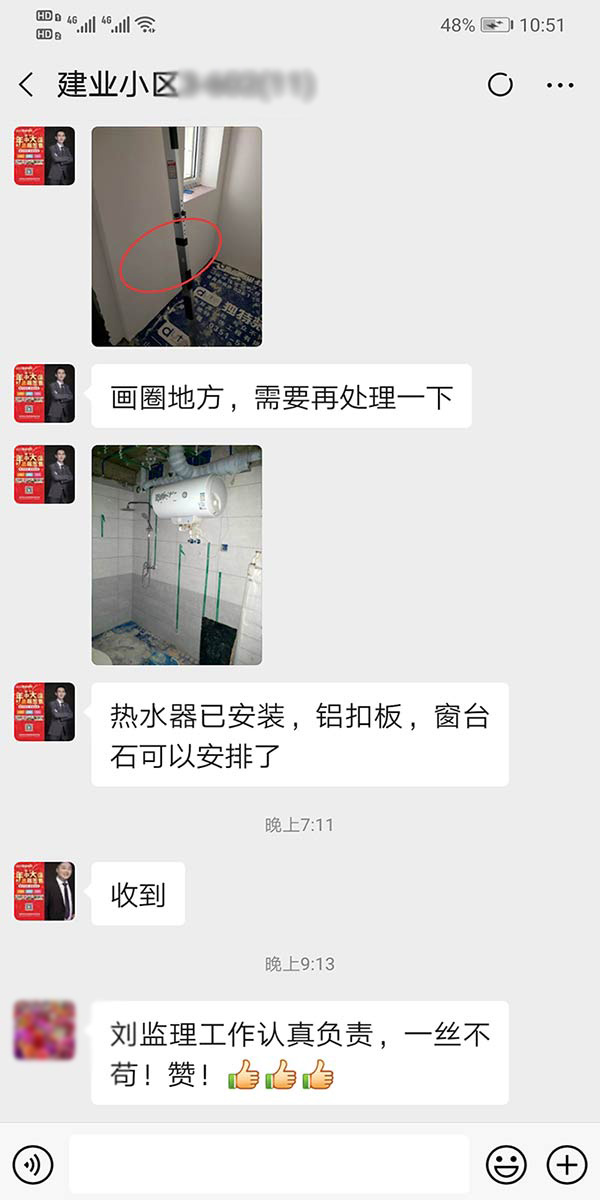Open the emoji picker
Viewport: 600px width, 1200px height.
point(506,1164)
